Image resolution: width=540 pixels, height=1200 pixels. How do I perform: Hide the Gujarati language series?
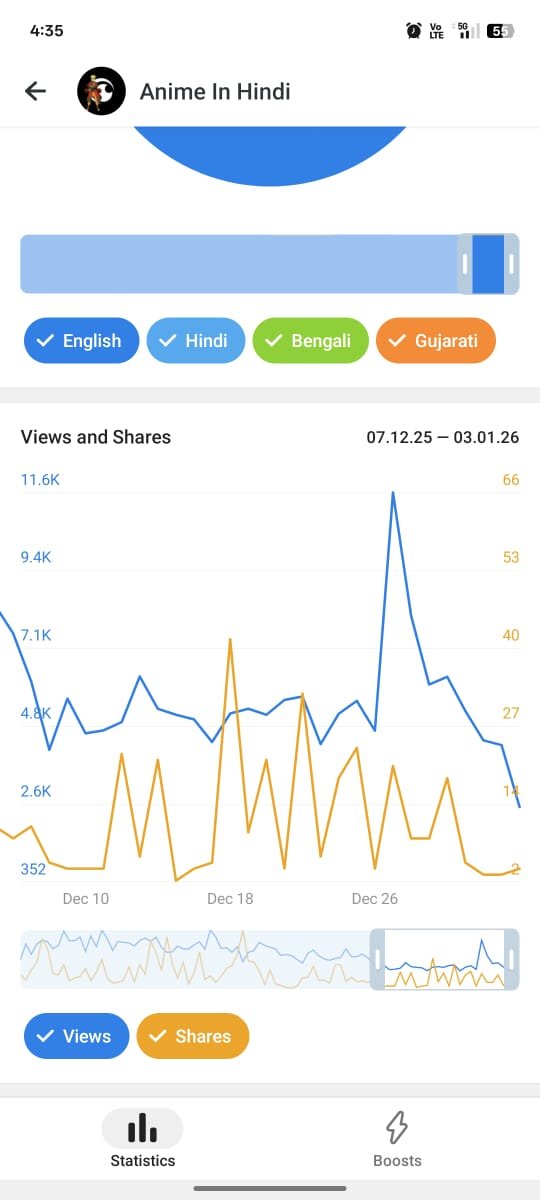pyautogui.click(x=436, y=341)
